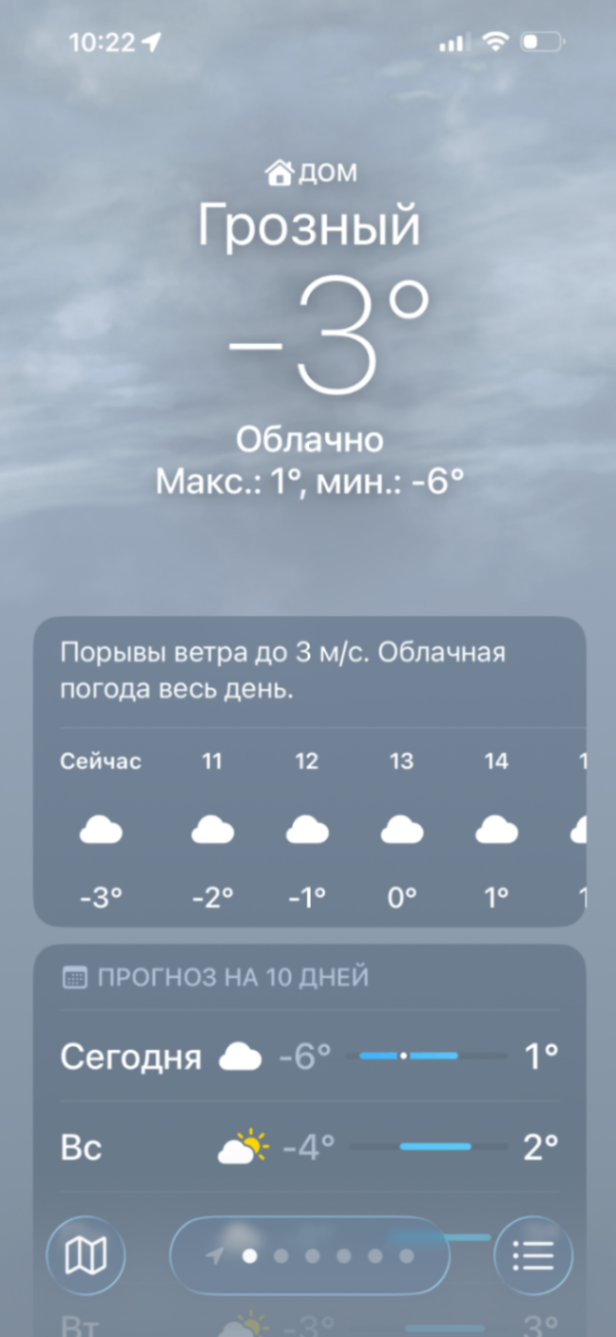
Task: Open the saved cities list
Action: pyautogui.click(x=533, y=1256)
